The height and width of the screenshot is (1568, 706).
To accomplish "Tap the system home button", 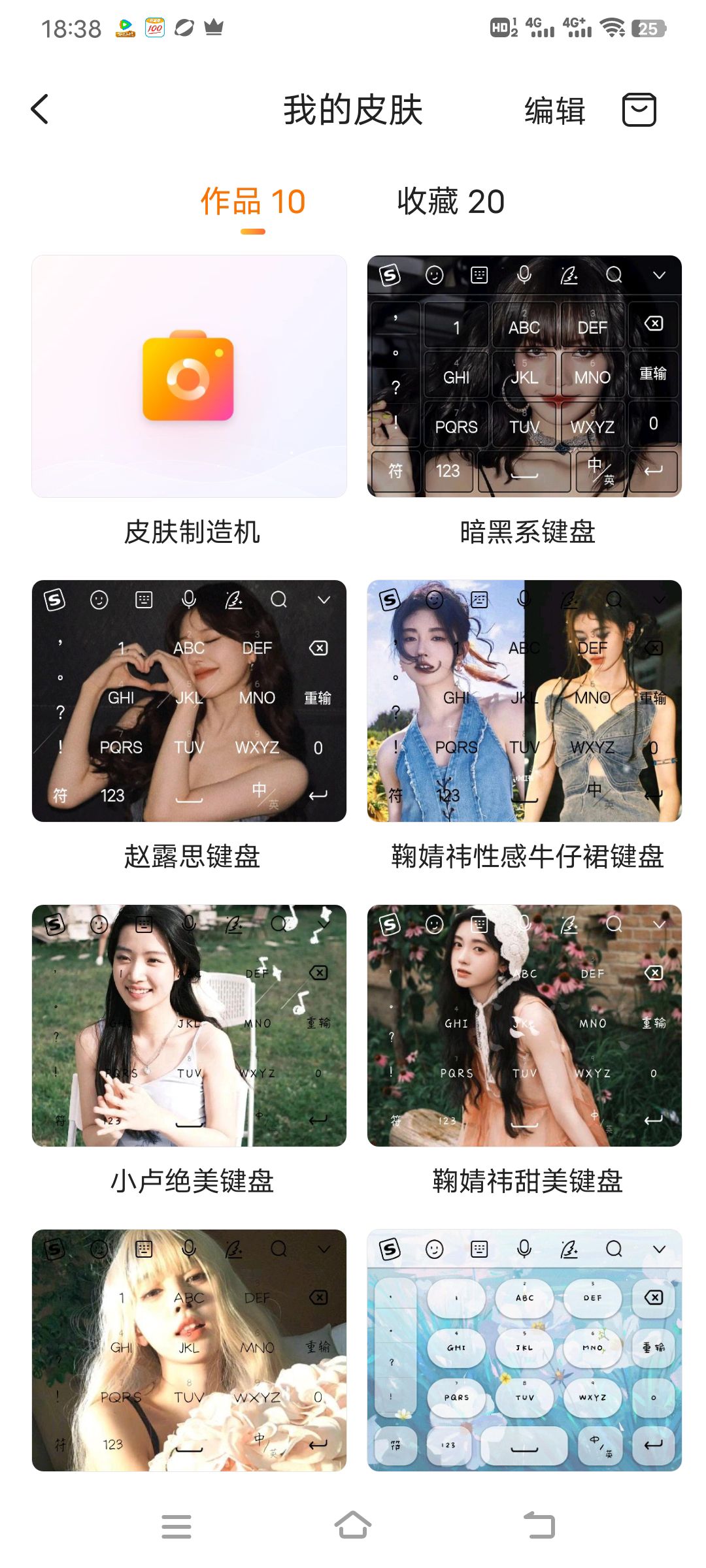I will (x=353, y=1526).
